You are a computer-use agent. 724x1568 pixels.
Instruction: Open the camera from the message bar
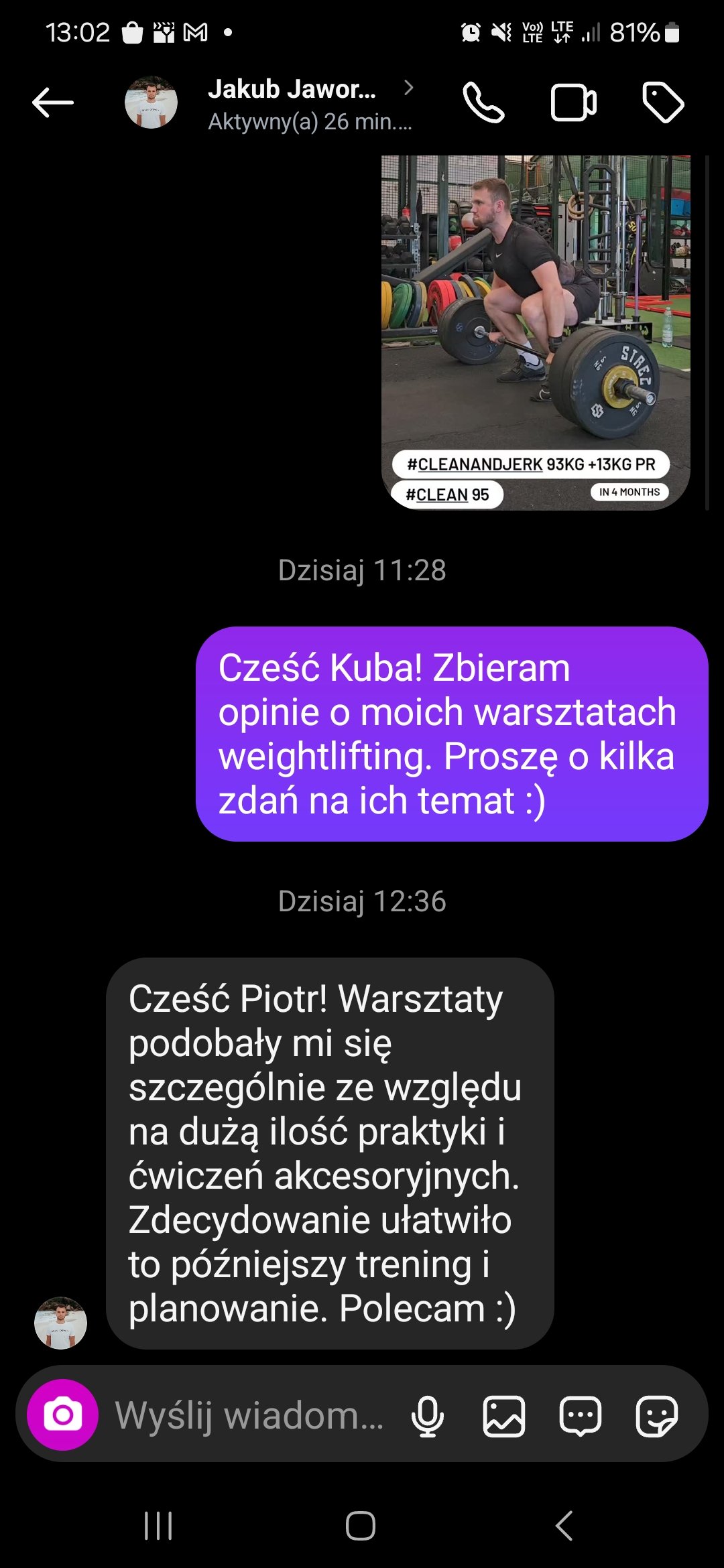coord(62,1415)
